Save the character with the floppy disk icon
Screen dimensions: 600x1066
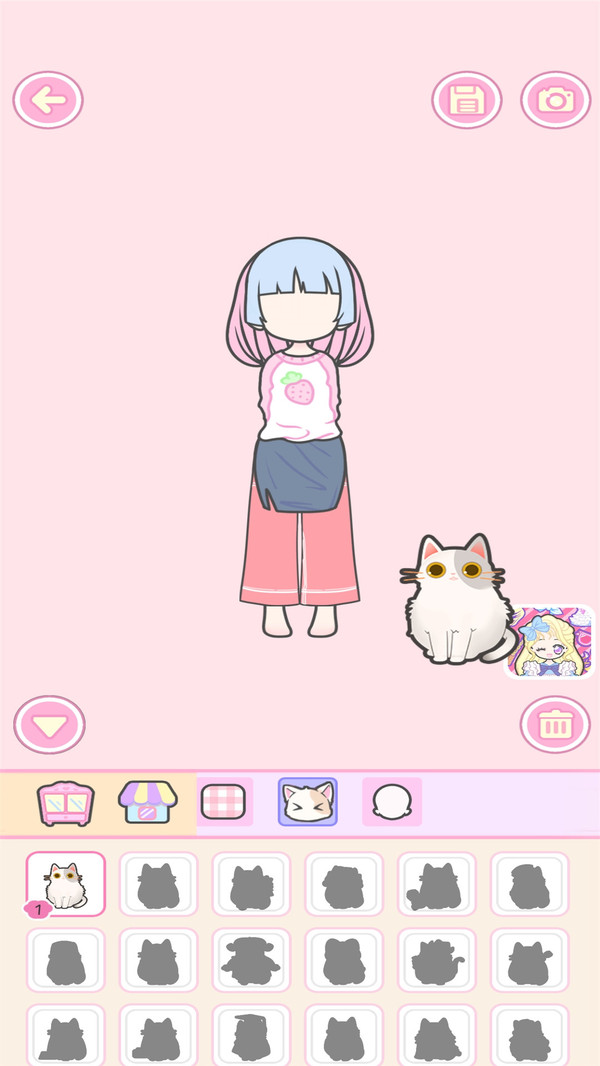click(466, 100)
